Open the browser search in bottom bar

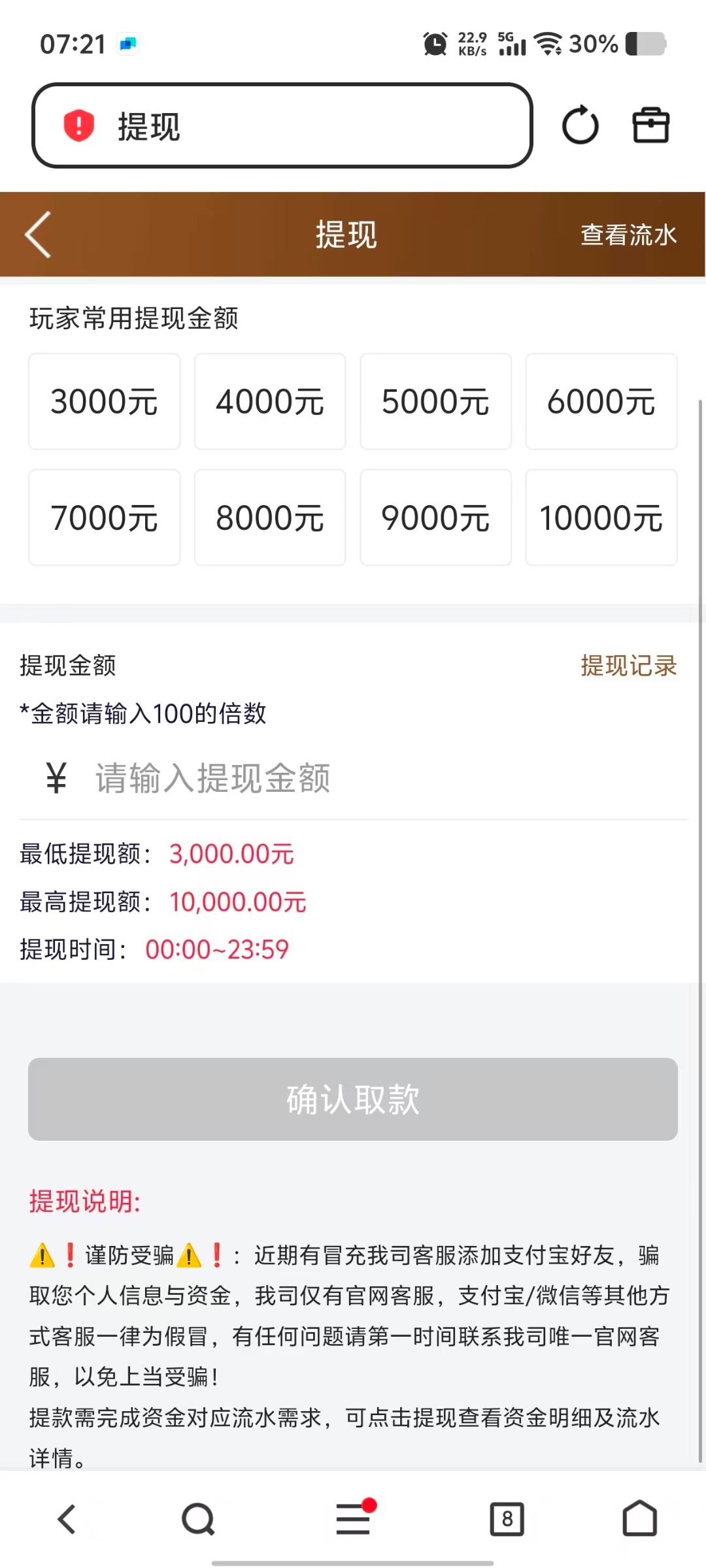click(x=198, y=1519)
